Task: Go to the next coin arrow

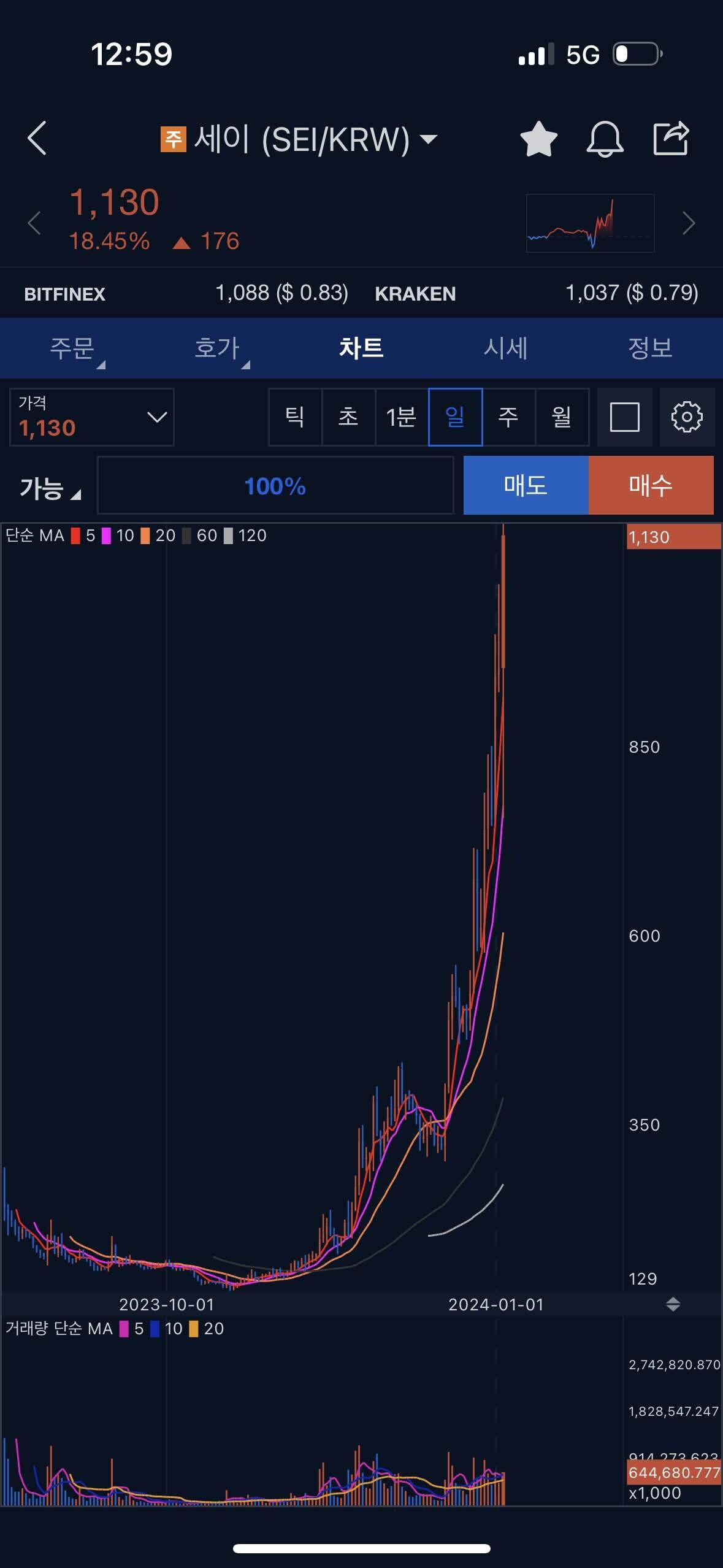Action: [x=689, y=223]
